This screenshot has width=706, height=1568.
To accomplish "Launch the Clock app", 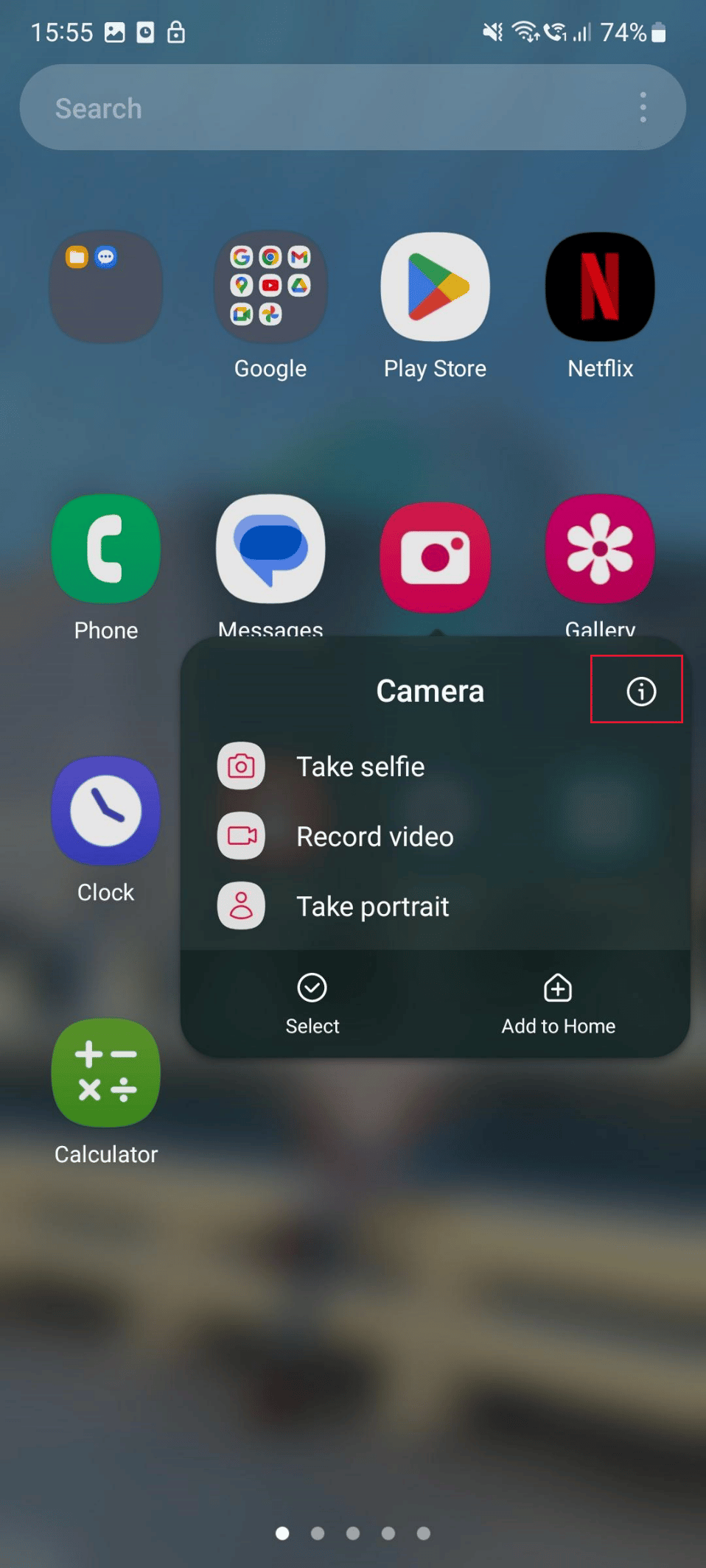I will 106,811.
